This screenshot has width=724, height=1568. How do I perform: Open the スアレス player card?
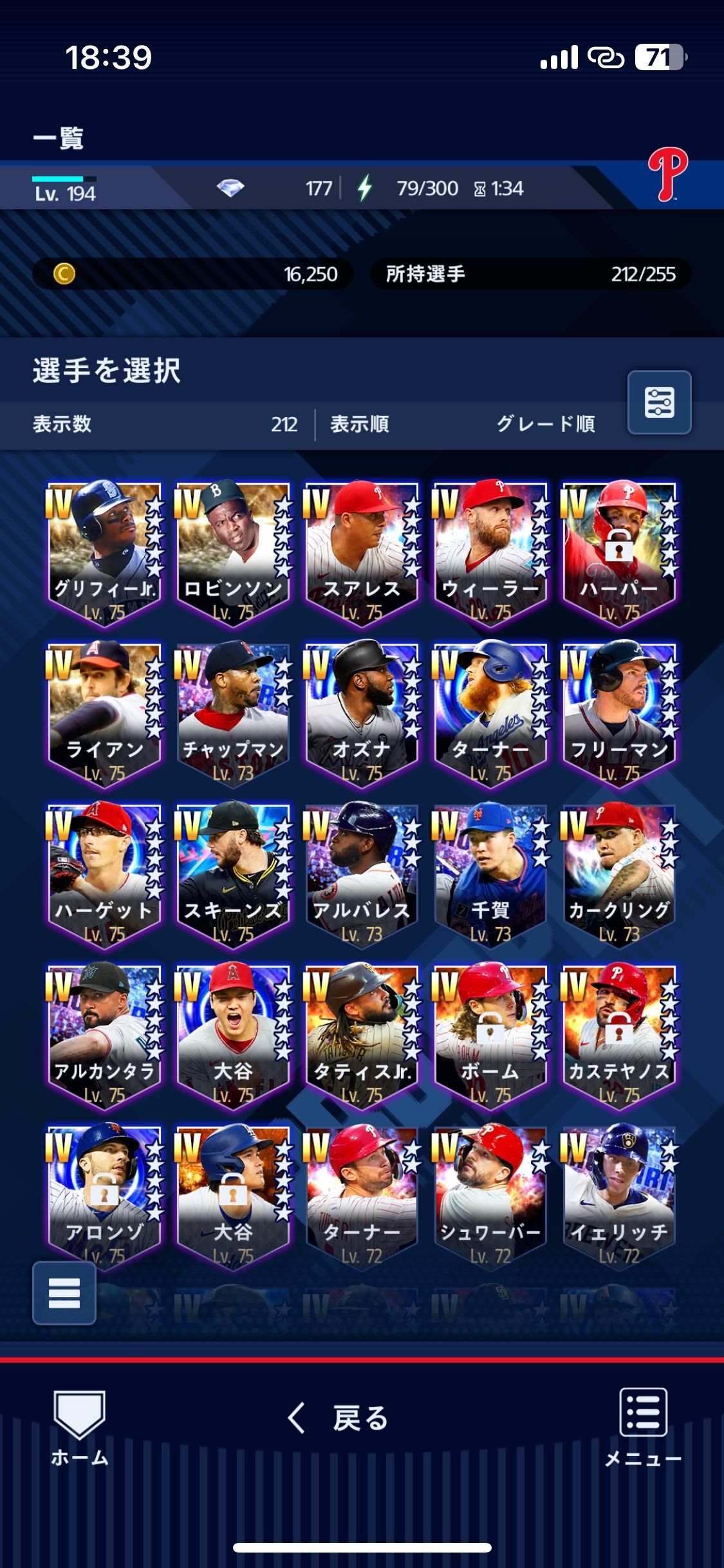(362, 552)
